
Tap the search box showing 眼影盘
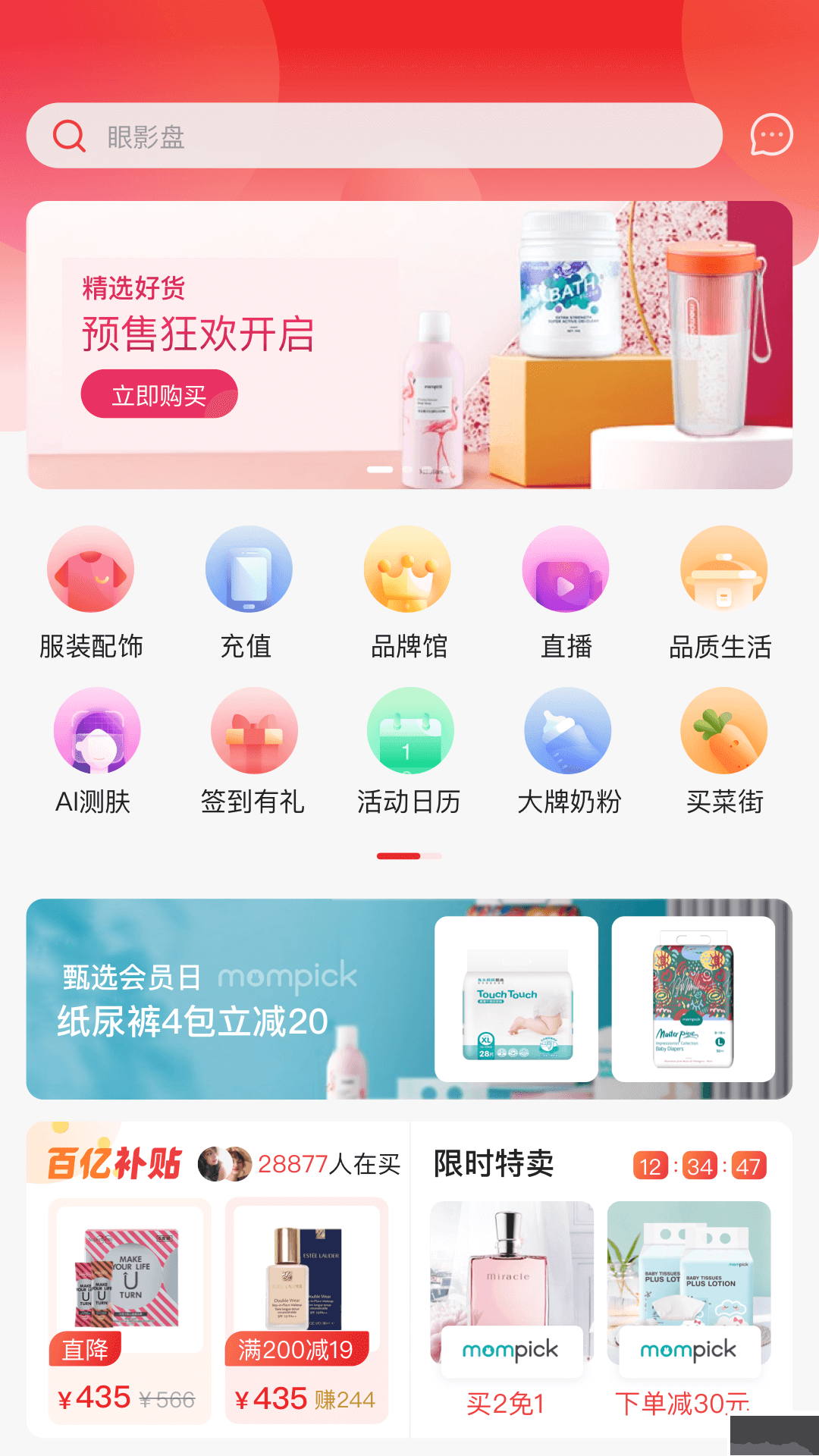(374, 136)
